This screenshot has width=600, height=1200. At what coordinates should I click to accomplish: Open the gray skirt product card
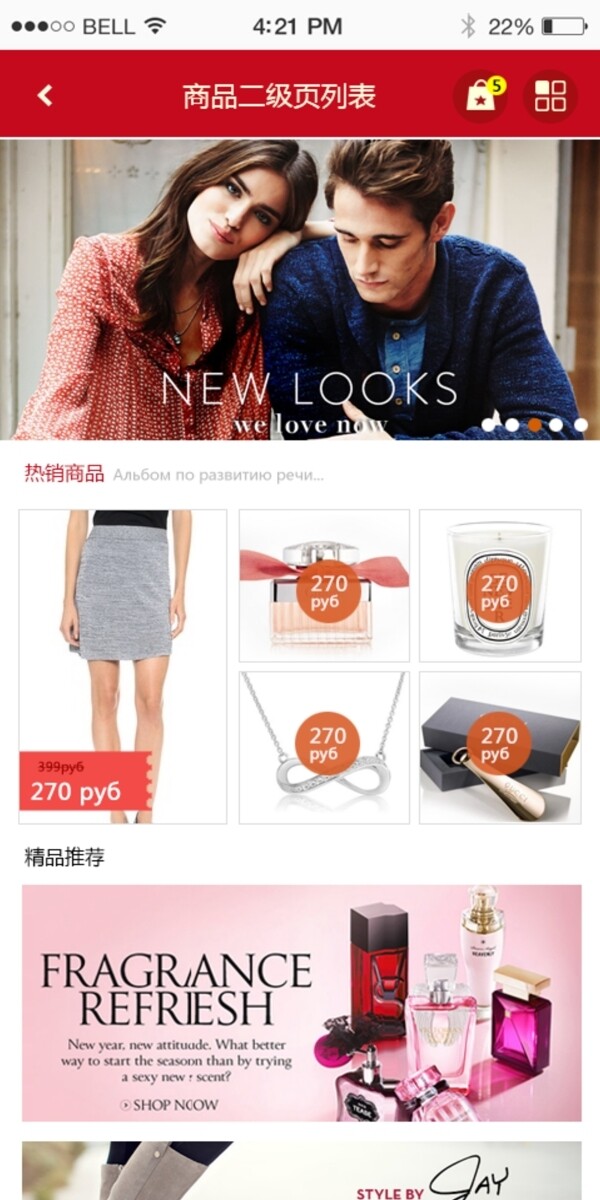point(122,665)
